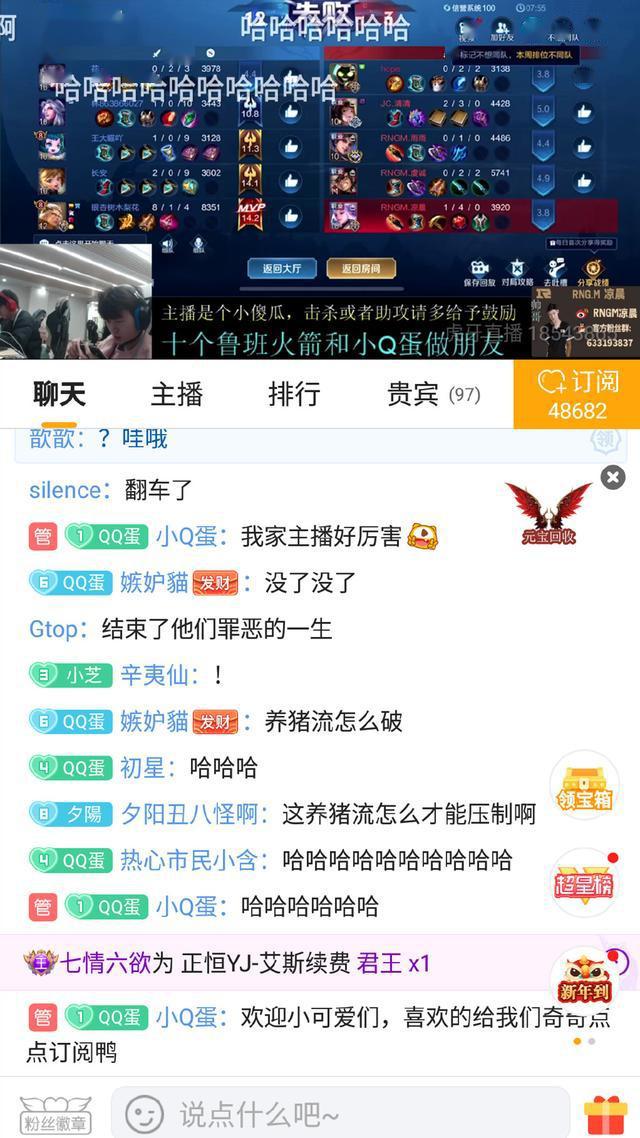
Task: Open the 贵宾 VIP tab
Action: coord(432,394)
